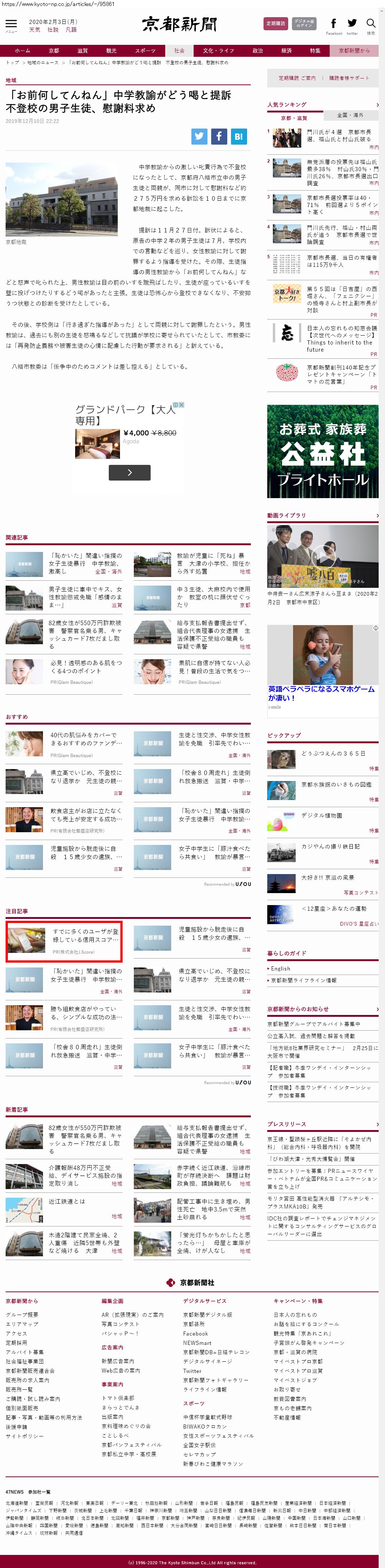385x1568 pixels.
Task: Switch to the 滋賀 nav tab
Action: click(x=82, y=50)
